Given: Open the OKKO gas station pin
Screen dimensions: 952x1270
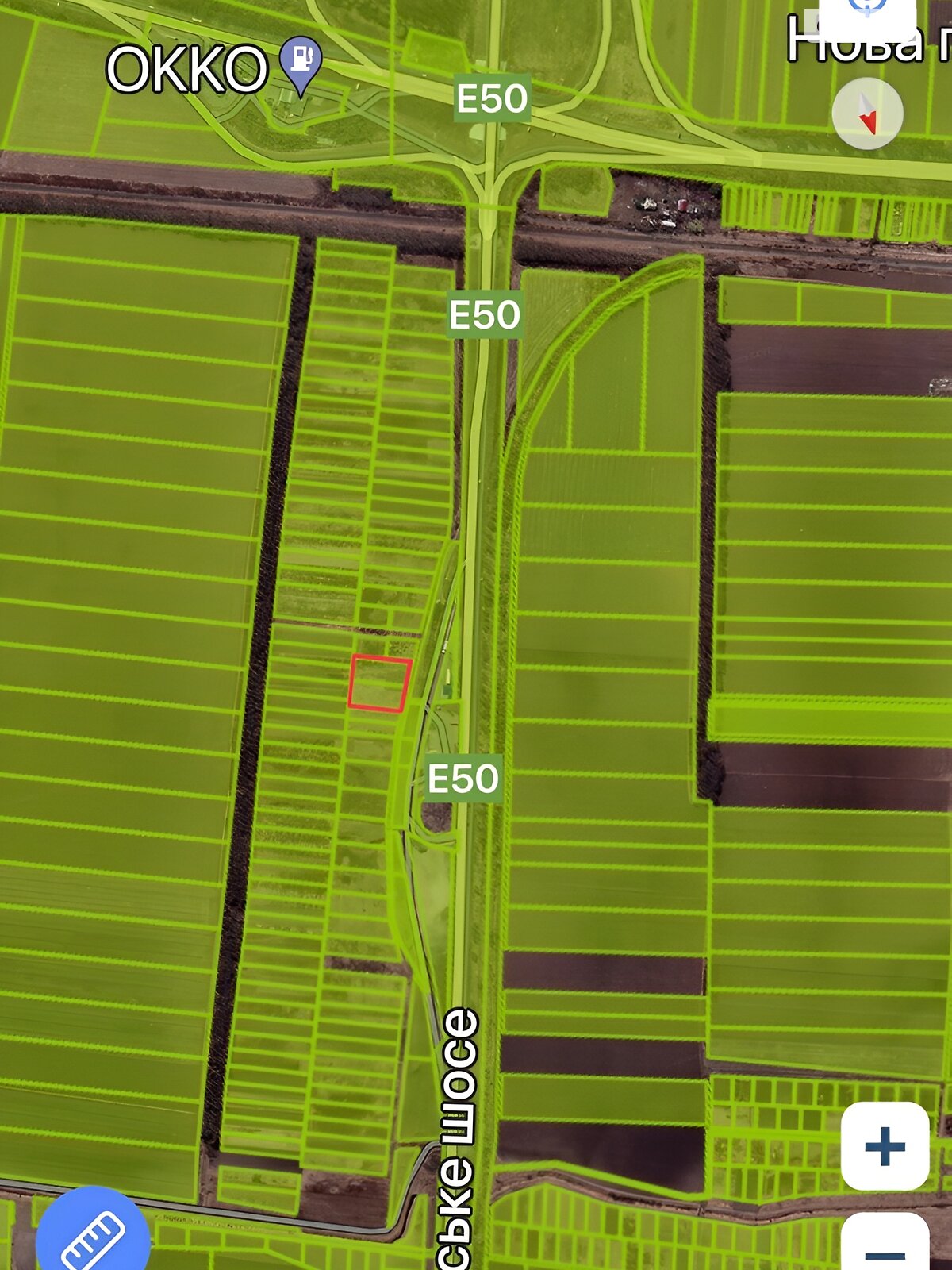Looking at the screenshot, I should tap(301, 61).
